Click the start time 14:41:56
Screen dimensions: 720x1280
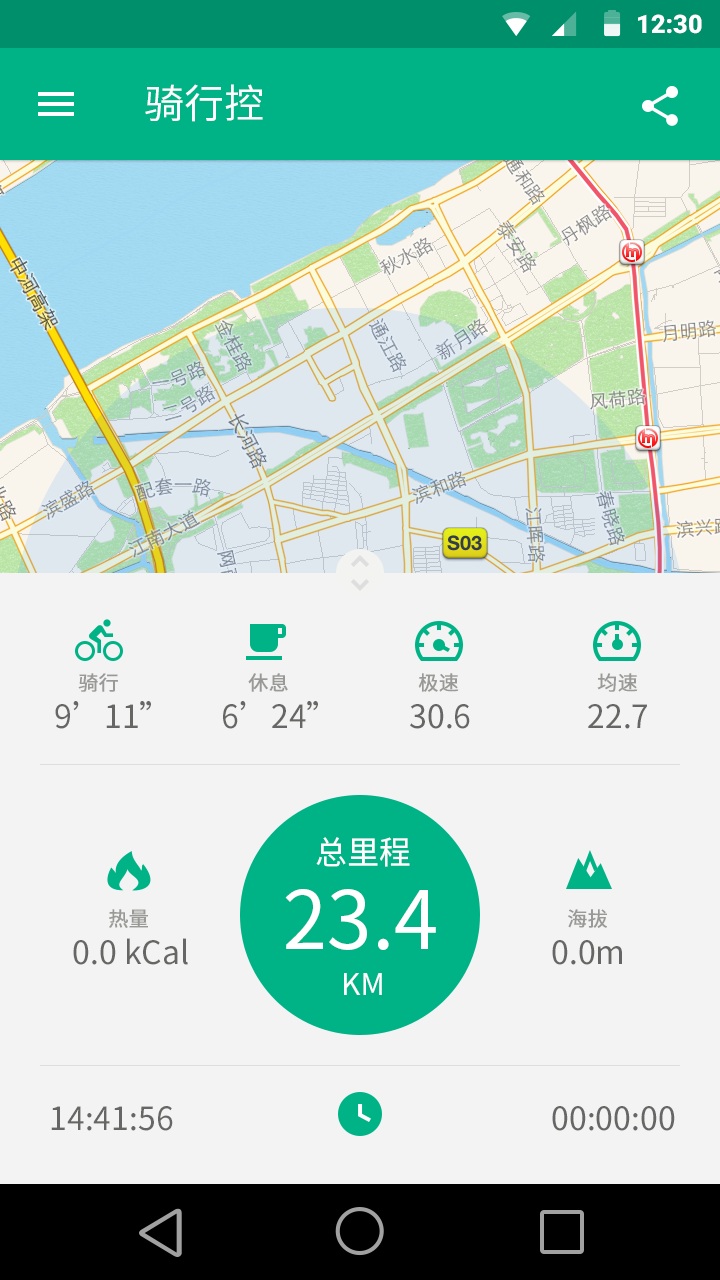(x=111, y=1118)
